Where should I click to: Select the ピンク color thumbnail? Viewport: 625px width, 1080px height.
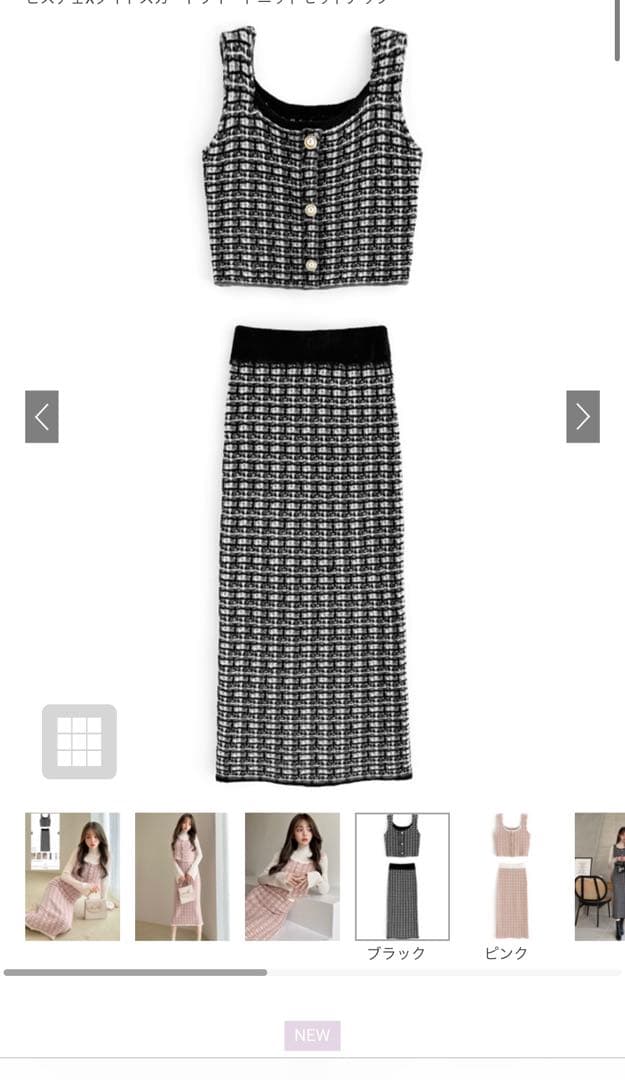511,876
